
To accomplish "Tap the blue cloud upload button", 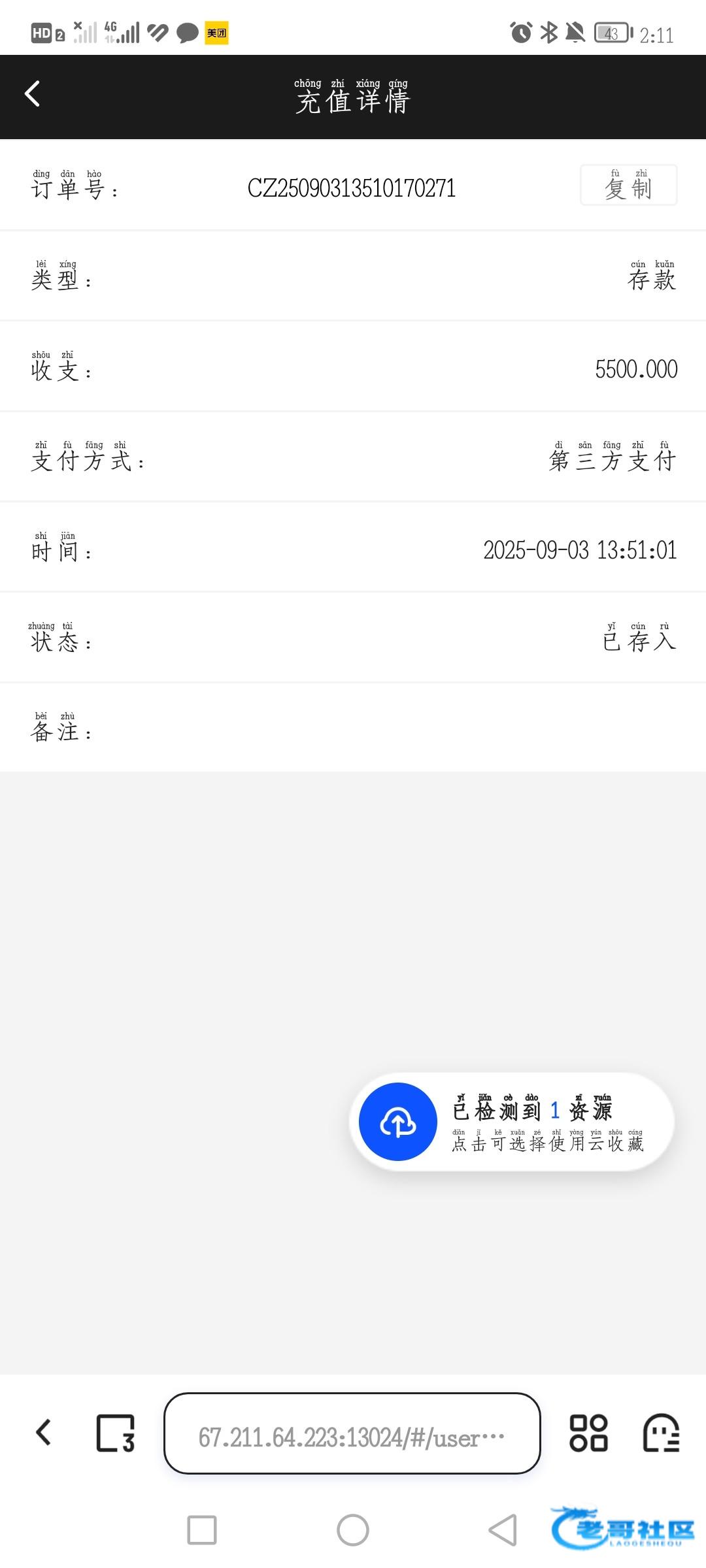I will click(x=397, y=1122).
